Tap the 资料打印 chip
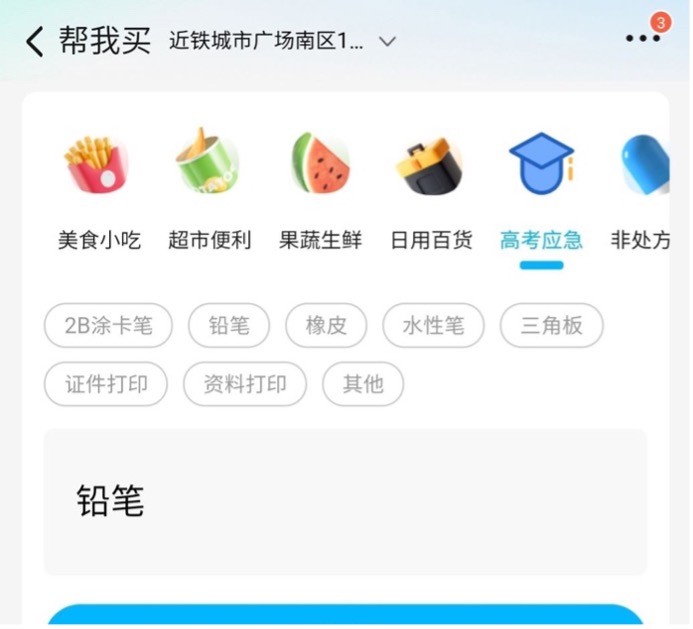The width and height of the screenshot is (693, 629). pyautogui.click(x=245, y=384)
